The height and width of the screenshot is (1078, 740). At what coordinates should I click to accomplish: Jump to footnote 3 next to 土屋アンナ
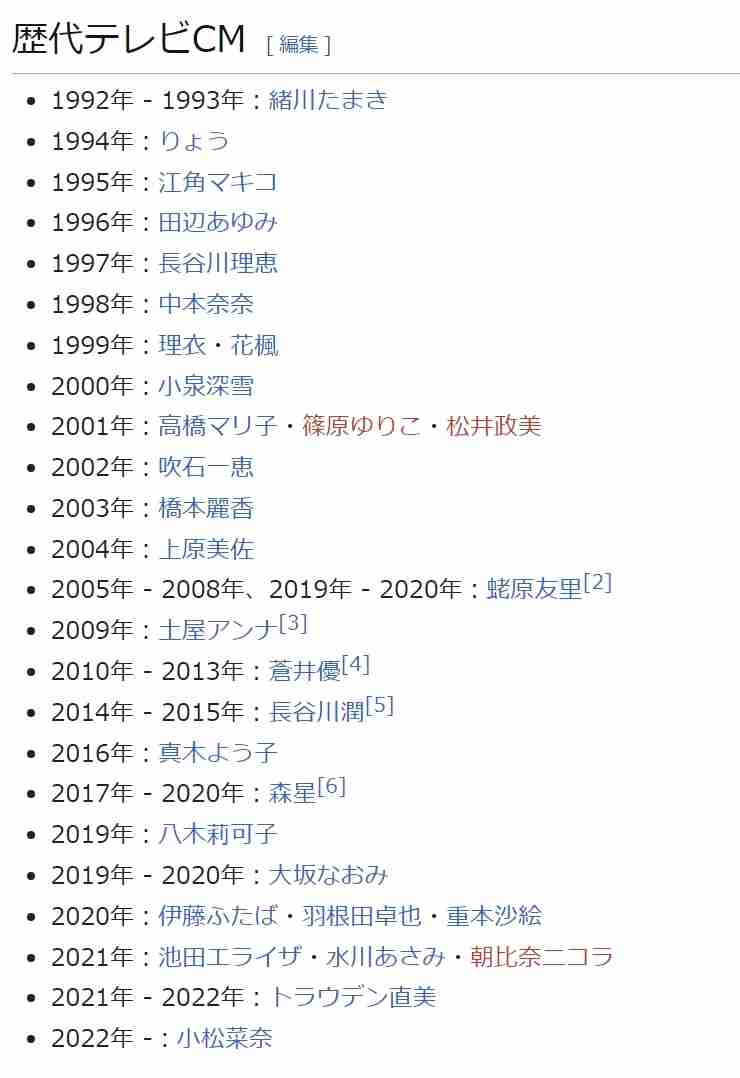coord(293,624)
